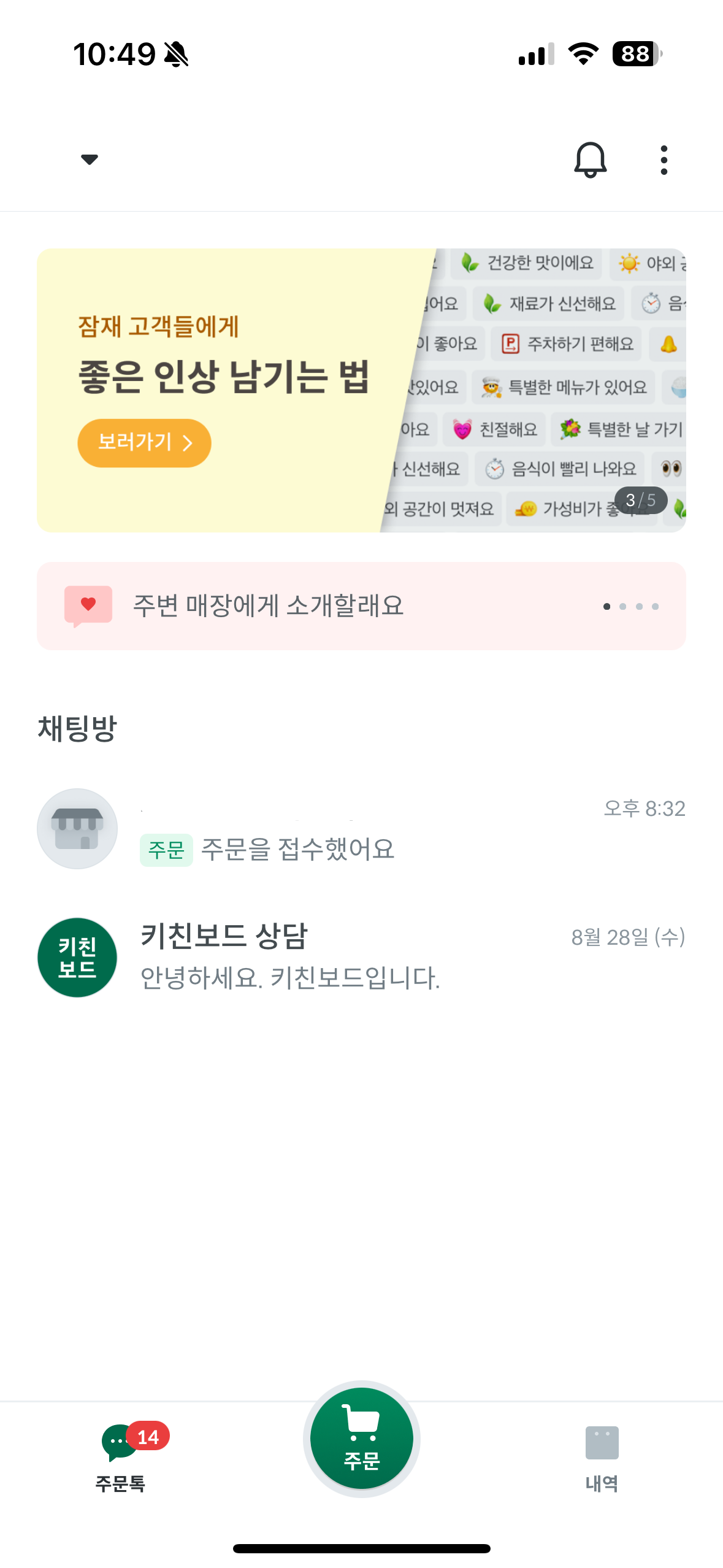Tap the 보러가기 button on the banner
Viewport: 723px width, 1568px height.
pyautogui.click(x=144, y=443)
